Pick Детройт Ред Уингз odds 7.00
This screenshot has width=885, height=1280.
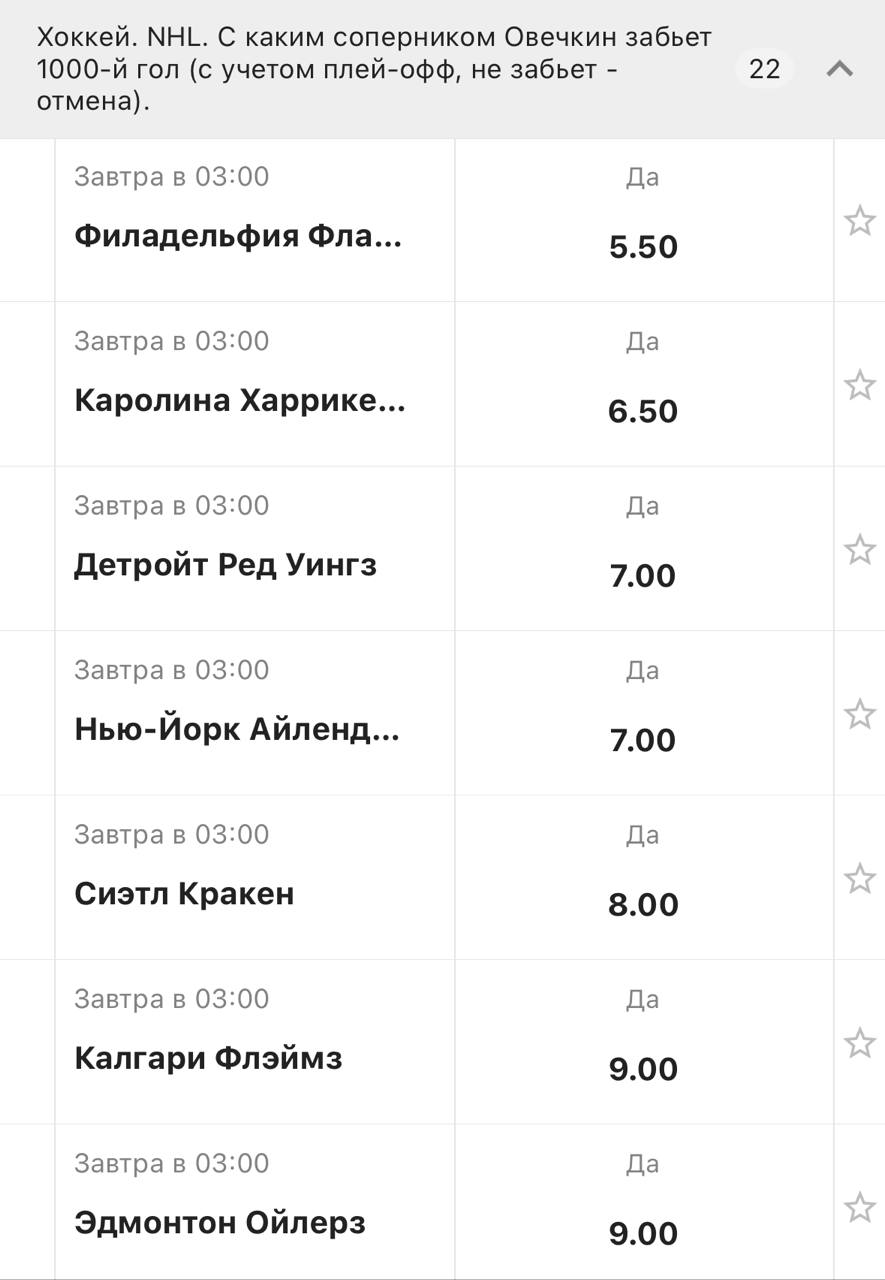[x=643, y=575]
